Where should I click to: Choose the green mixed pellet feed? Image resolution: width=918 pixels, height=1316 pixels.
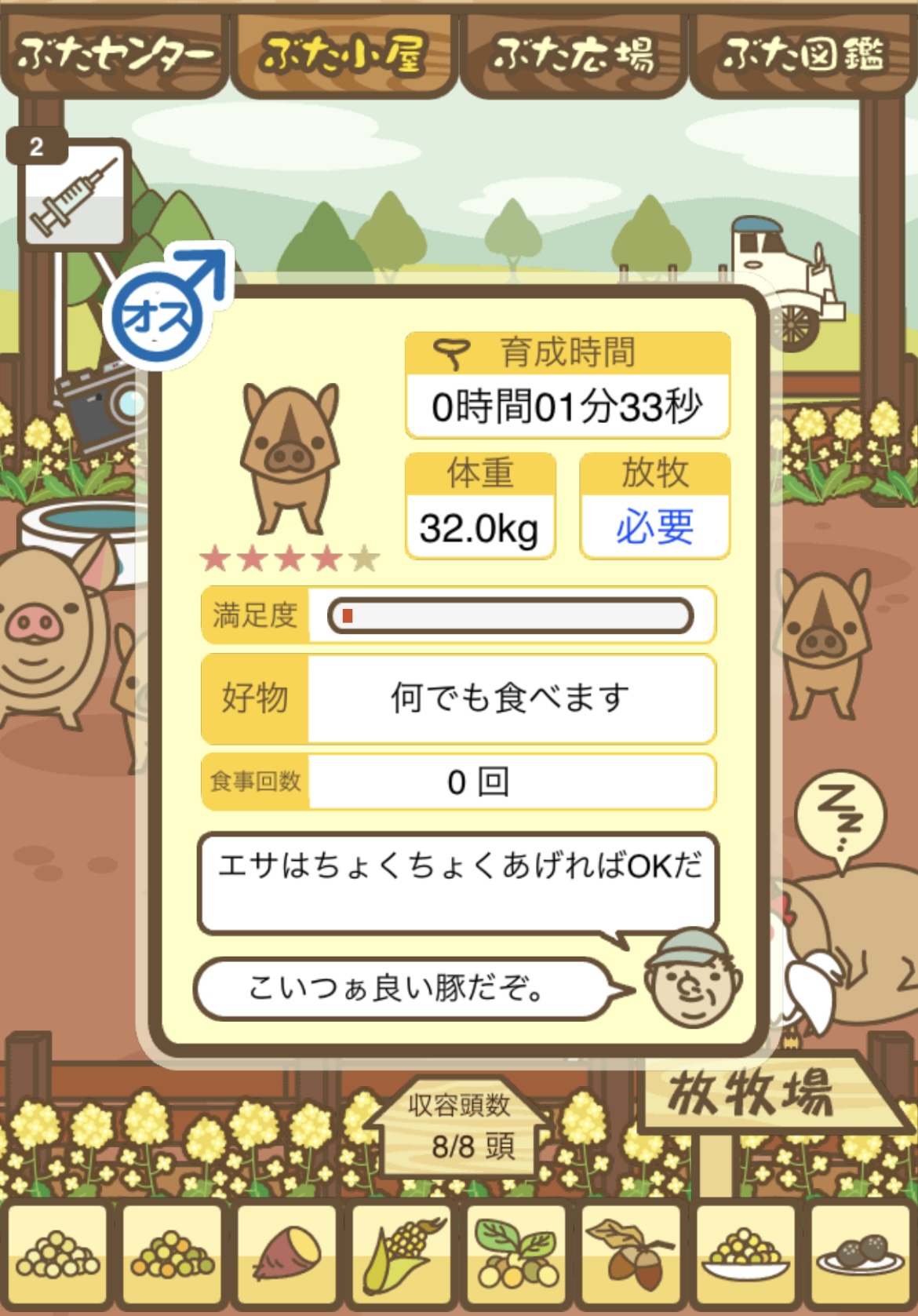pyautogui.click(x=173, y=1256)
